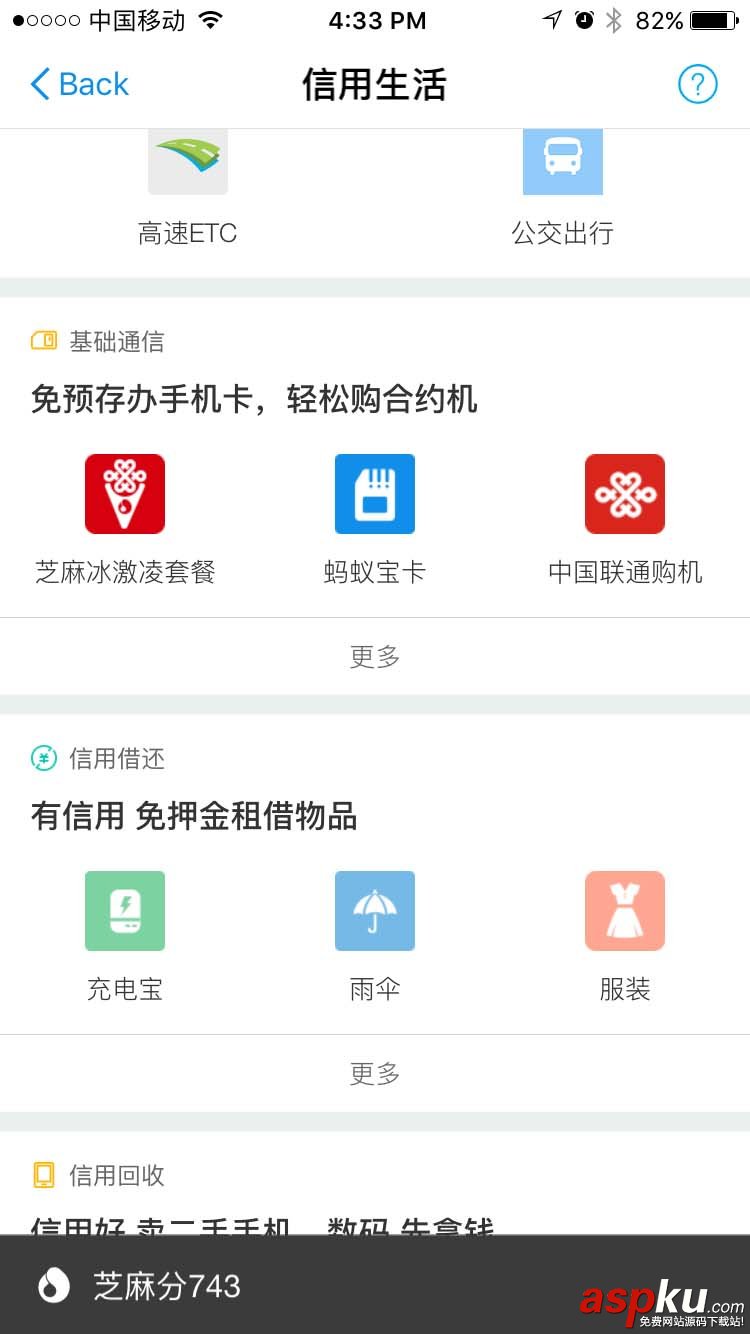Image resolution: width=750 pixels, height=1334 pixels.
Task: Go Back to the previous screen
Action: coord(78,84)
